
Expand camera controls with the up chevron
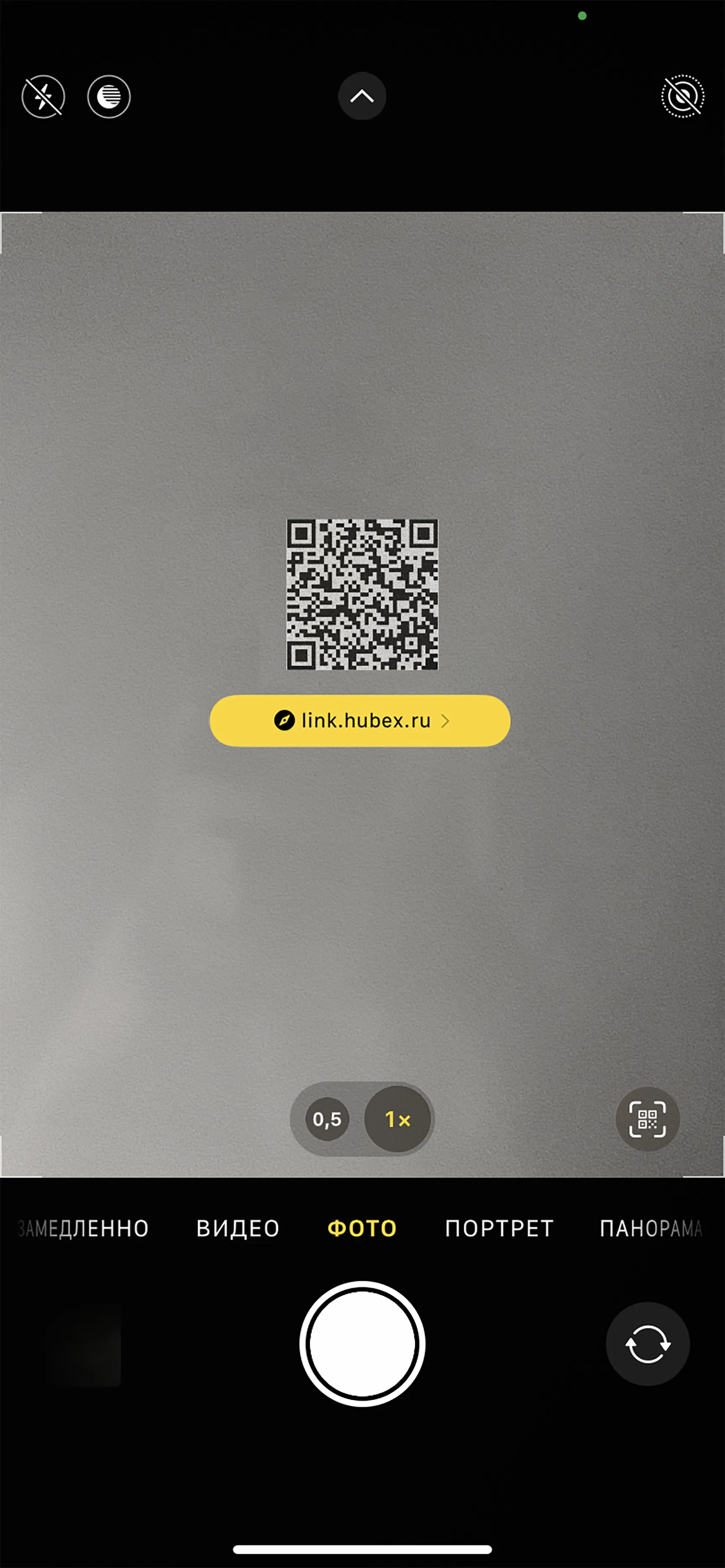(x=362, y=96)
